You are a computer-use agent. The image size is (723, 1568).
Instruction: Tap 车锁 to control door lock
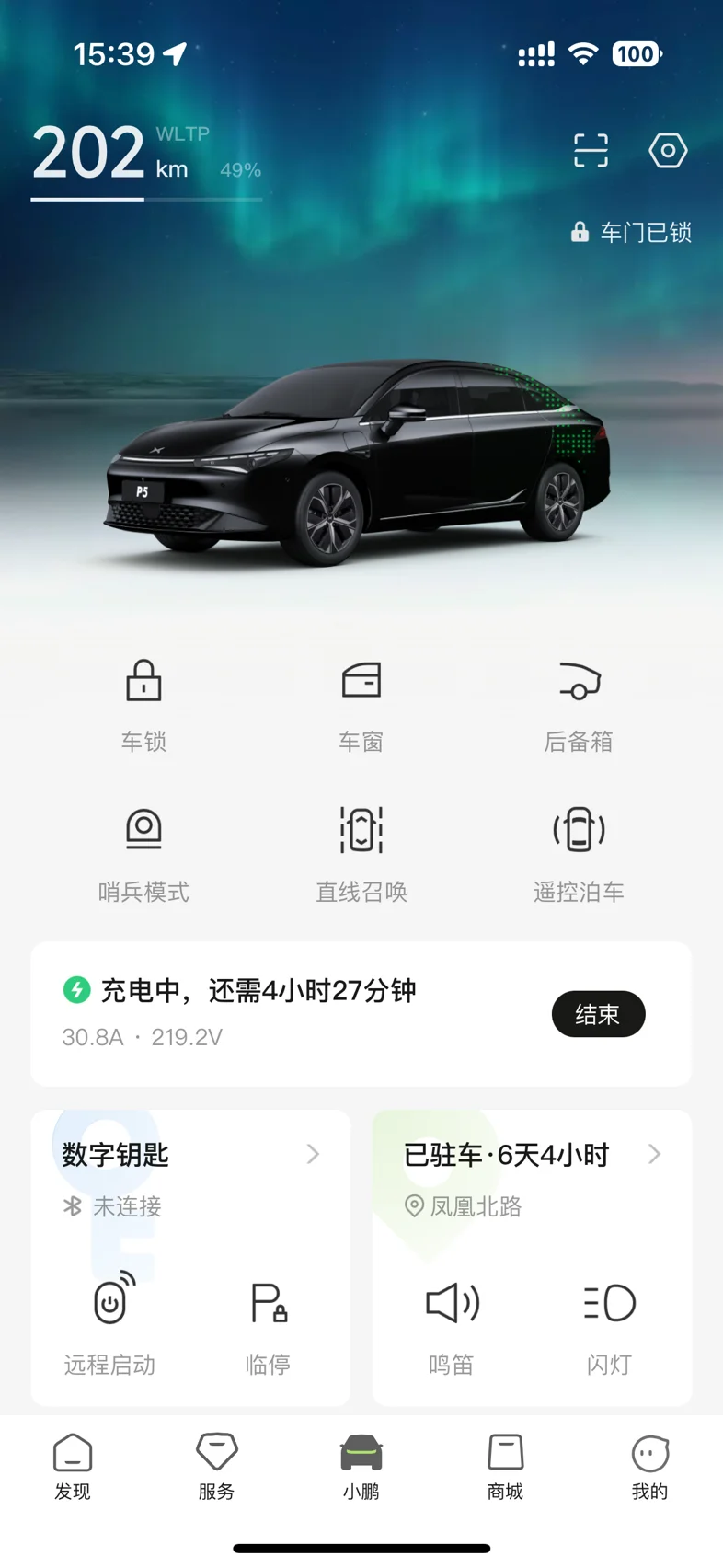[143, 704]
